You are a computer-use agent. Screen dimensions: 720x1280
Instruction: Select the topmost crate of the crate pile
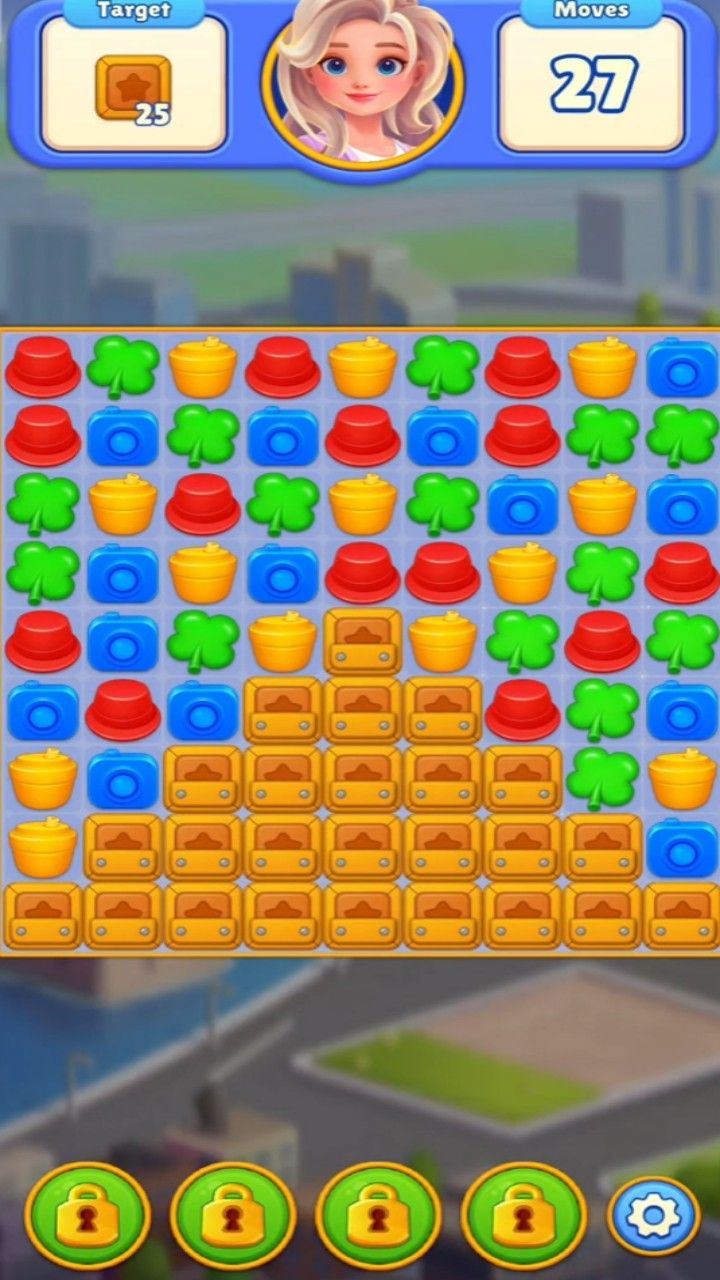[362, 640]
